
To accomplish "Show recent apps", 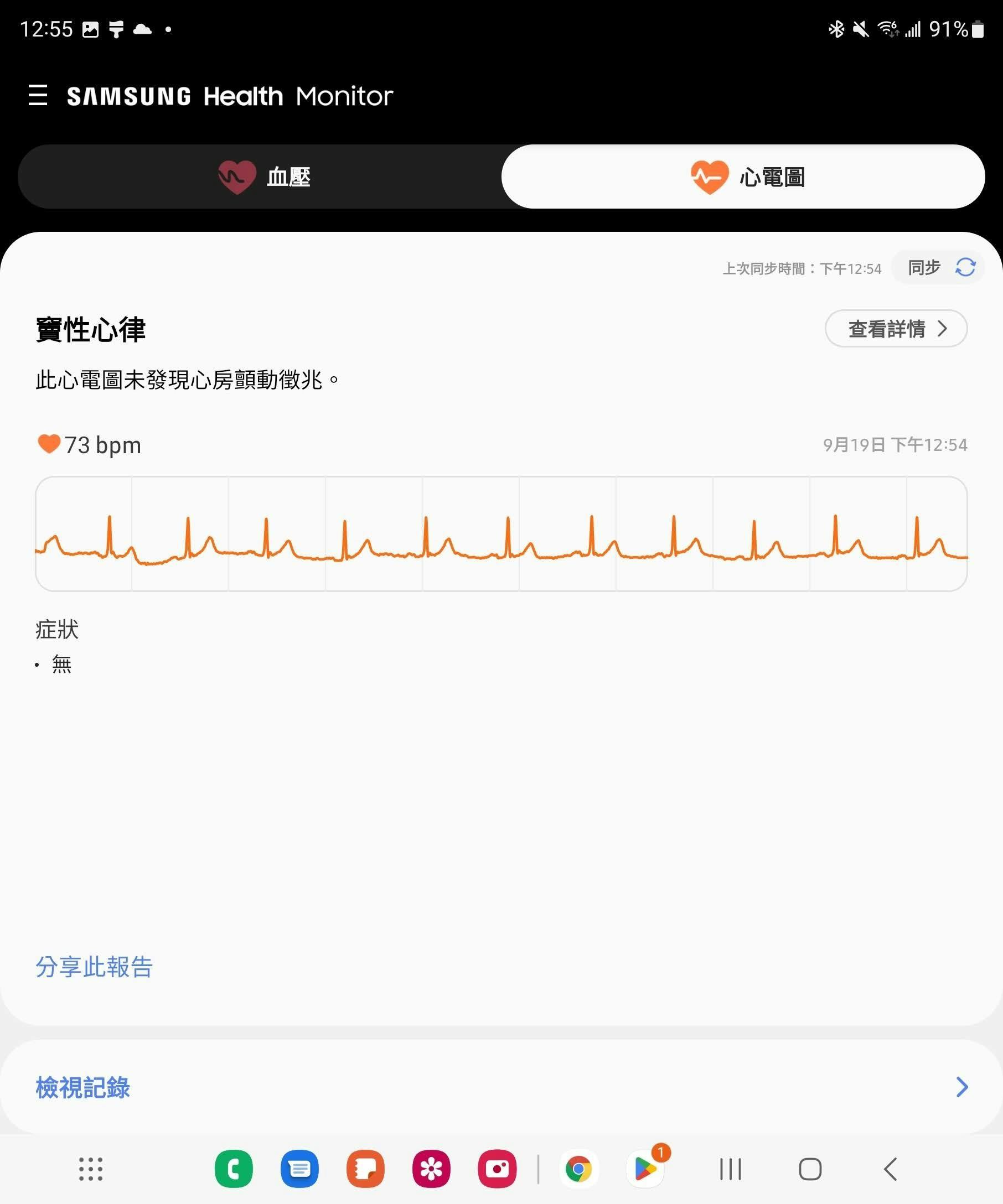I will click(730, 1169).
